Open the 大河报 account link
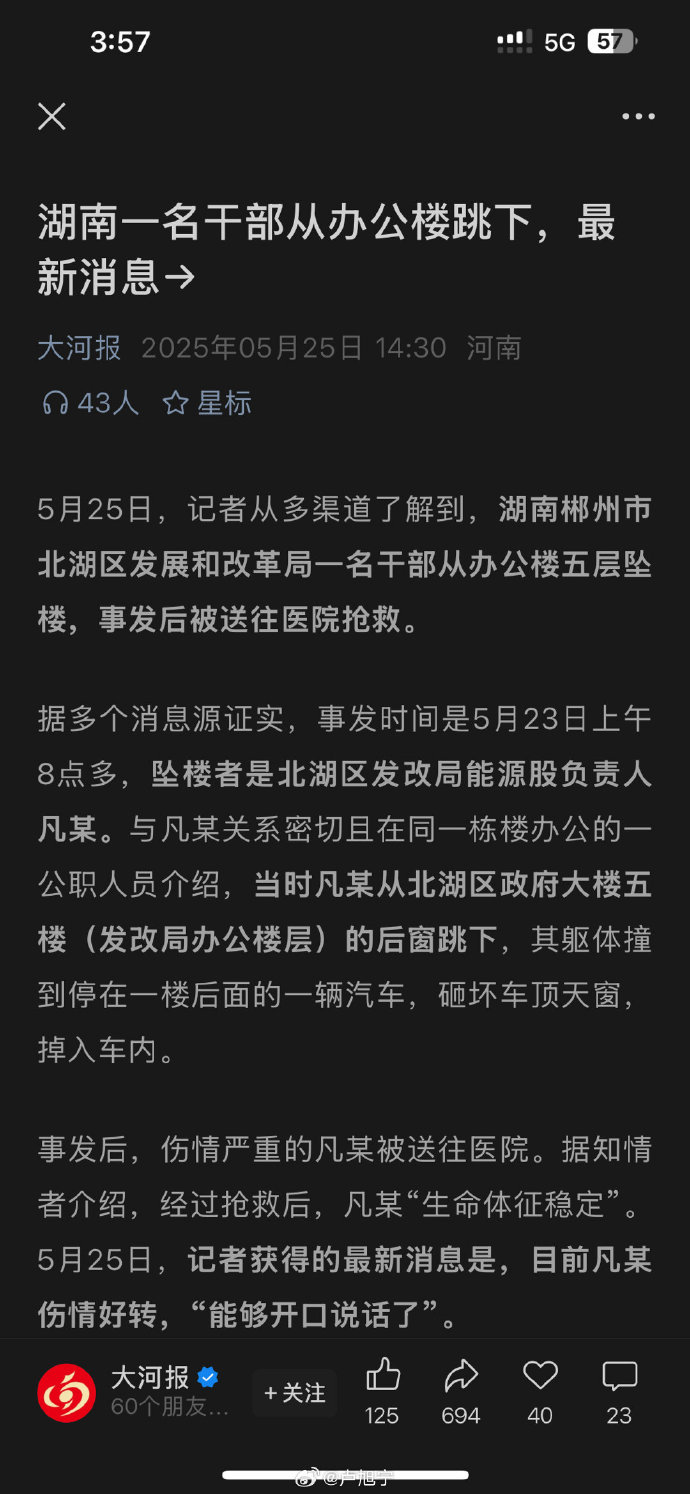The height and width of the screenshot is (1494, 690). (x=79, y=348)
